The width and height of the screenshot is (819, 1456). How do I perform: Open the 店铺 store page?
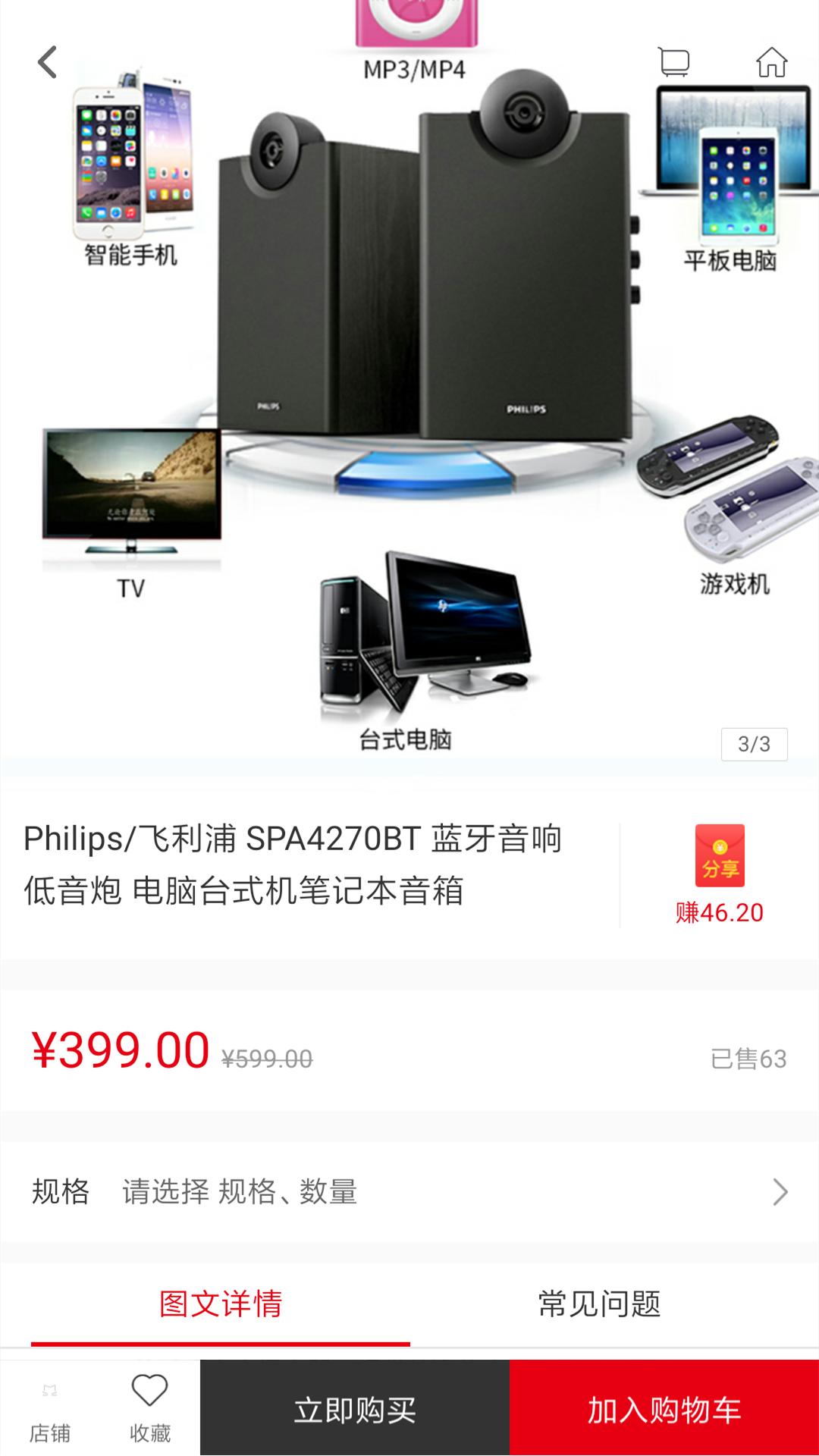click(x=50, y=1408)
